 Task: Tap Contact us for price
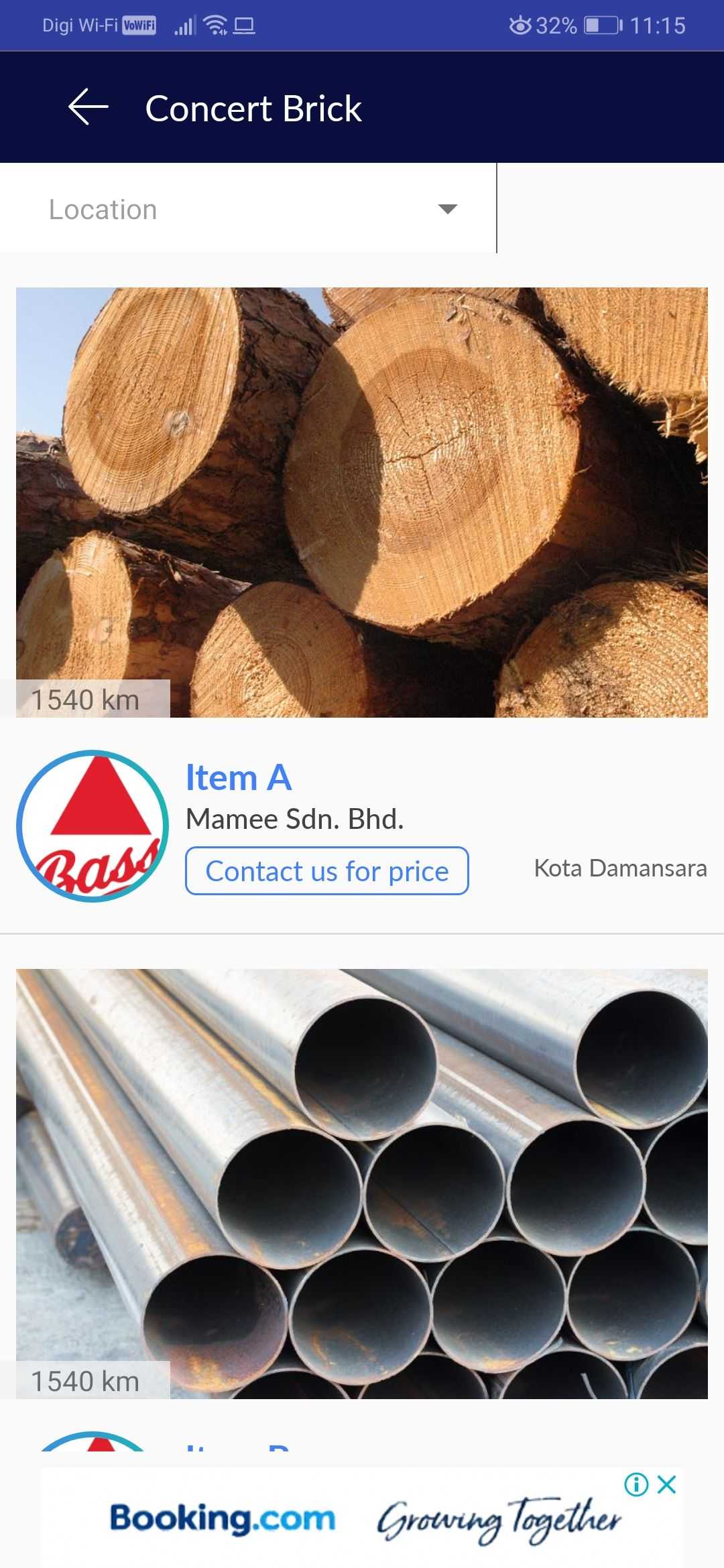327,870
